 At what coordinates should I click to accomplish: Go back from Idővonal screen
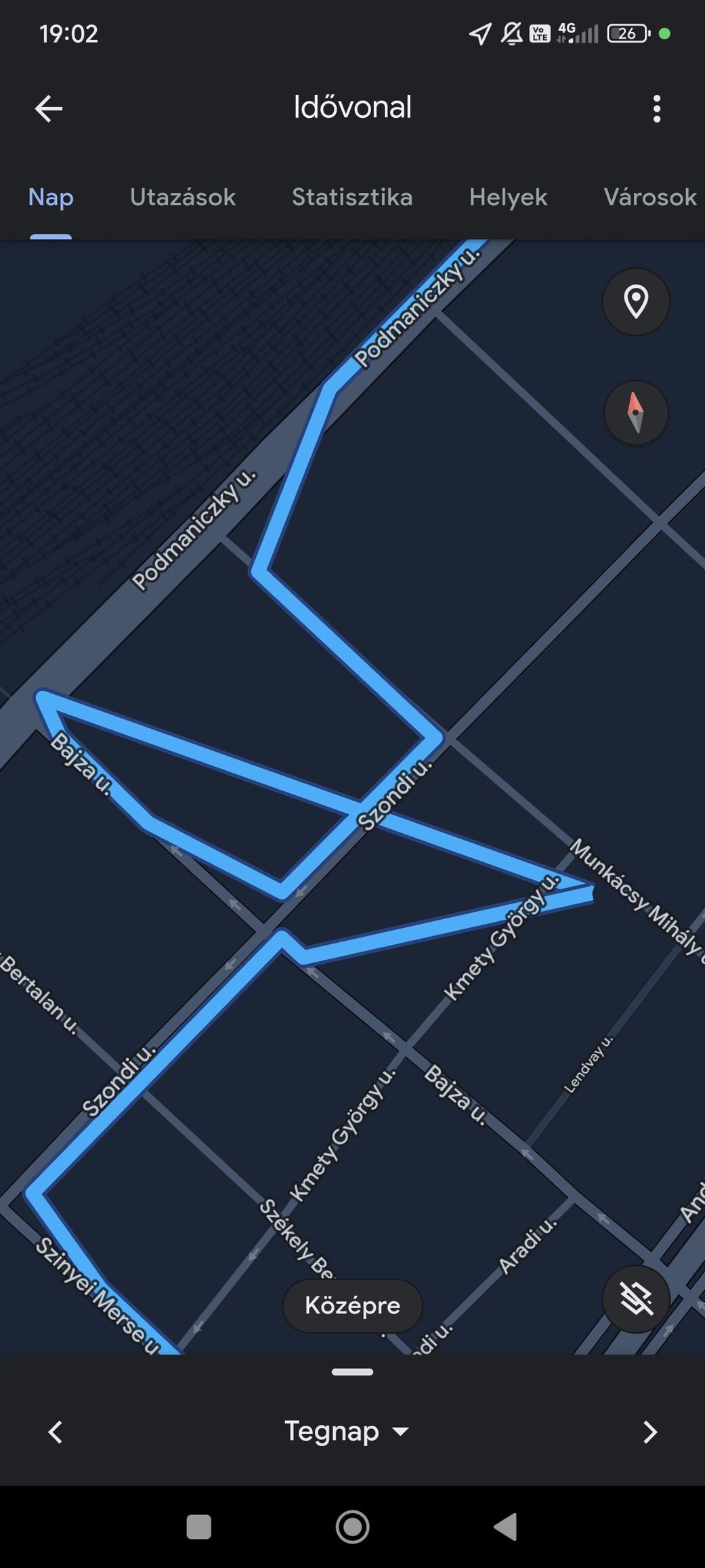tap(49, 108)
